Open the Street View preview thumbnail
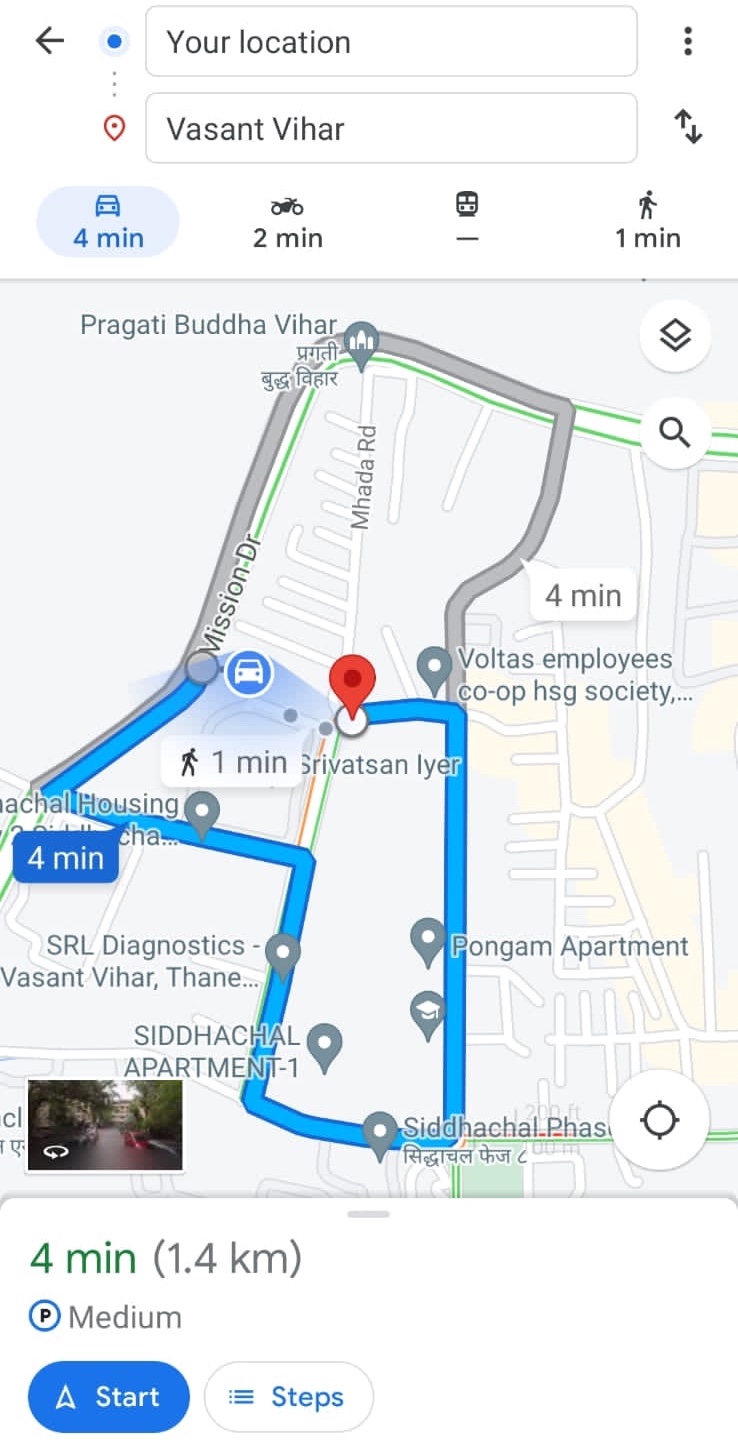 105,1124
